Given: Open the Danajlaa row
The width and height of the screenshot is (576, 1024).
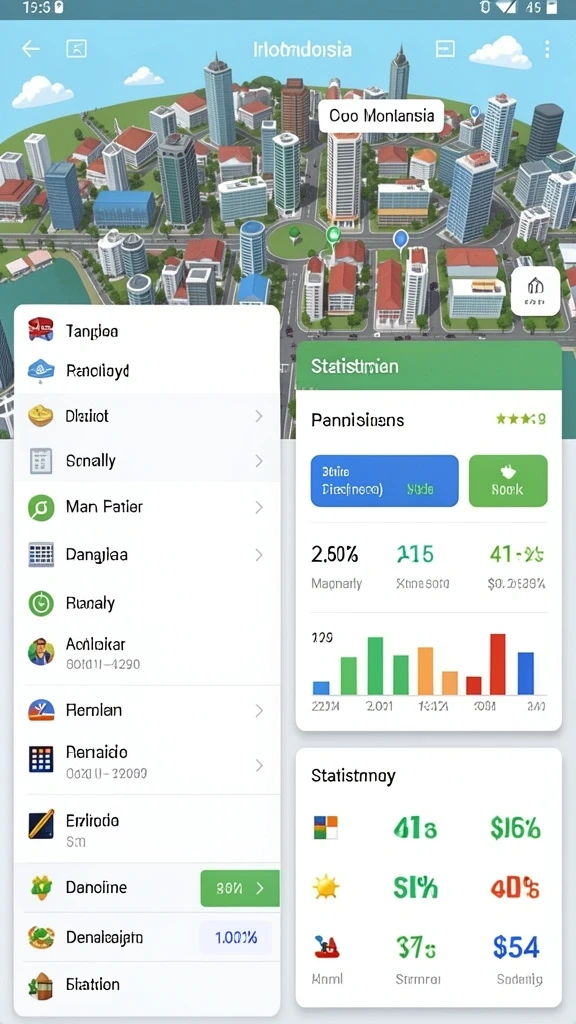Looking at the screenshot, I should pos(147,555).
